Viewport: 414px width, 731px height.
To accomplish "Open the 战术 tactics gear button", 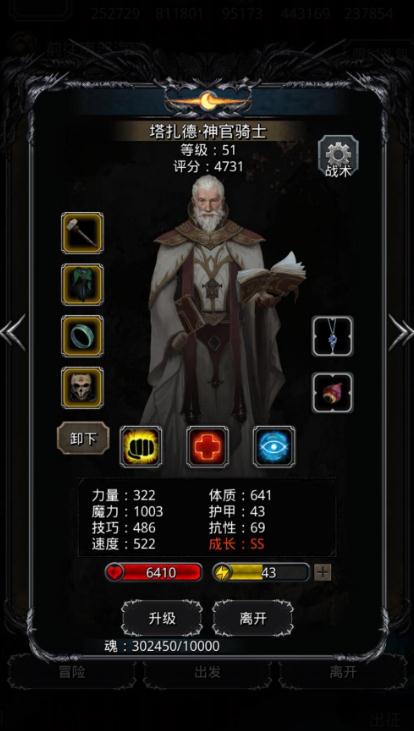I will coord(338,158).
